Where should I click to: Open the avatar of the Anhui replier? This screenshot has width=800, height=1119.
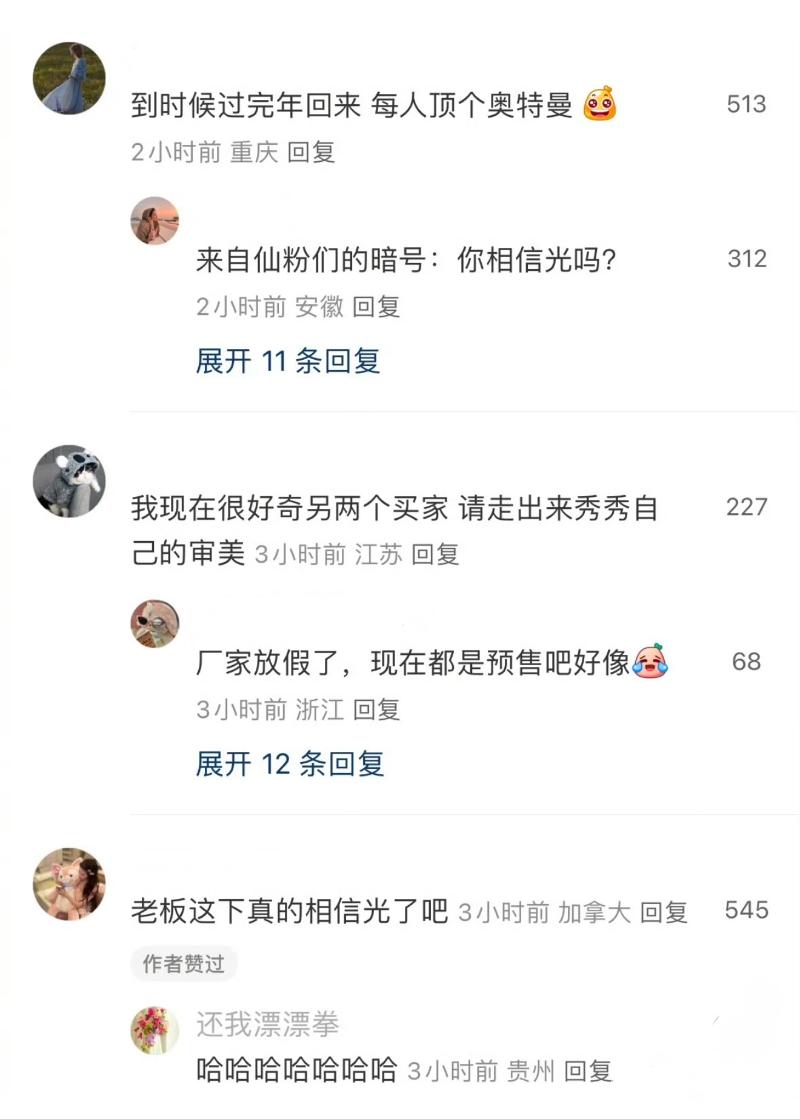coord(155,221)
